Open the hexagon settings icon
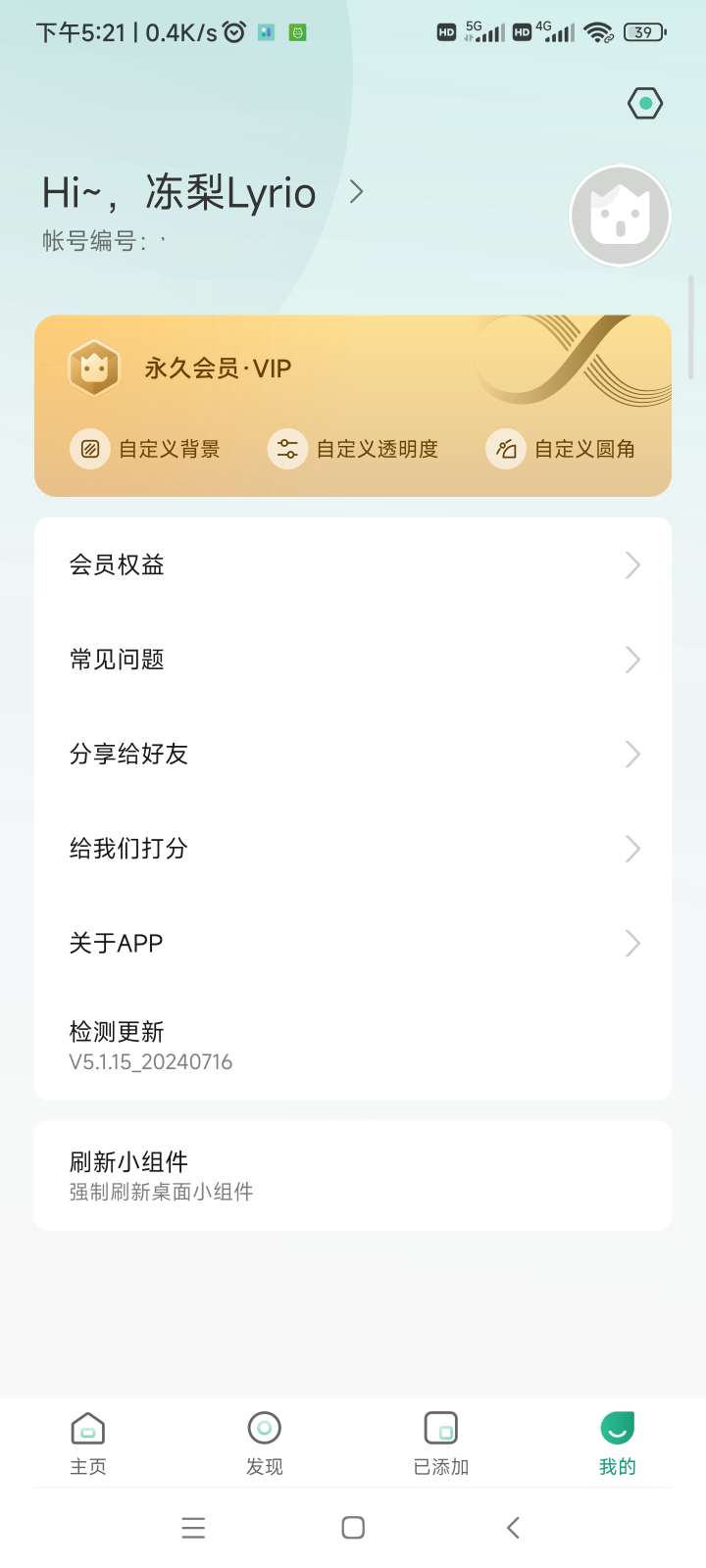The height and width of the screenshot is (1568, 706). point(645,103)
